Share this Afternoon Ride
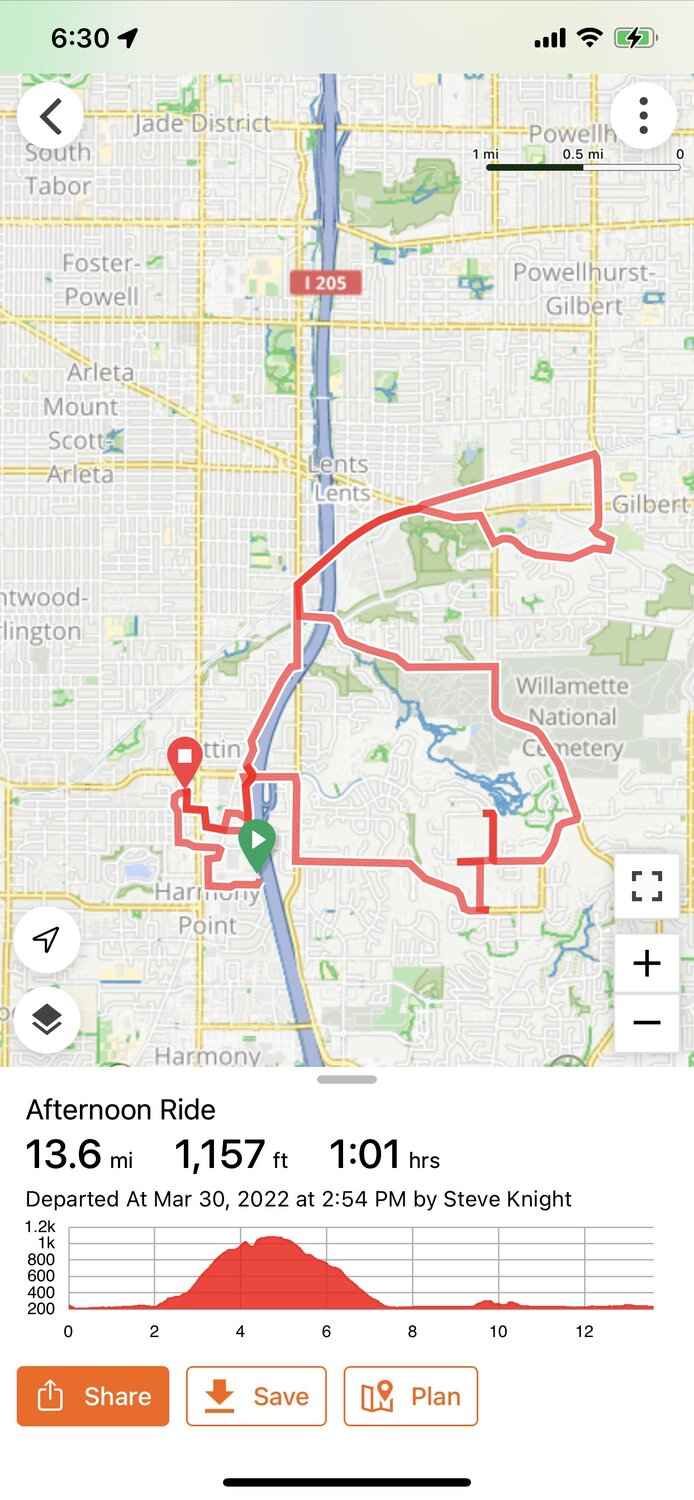 93,1396
